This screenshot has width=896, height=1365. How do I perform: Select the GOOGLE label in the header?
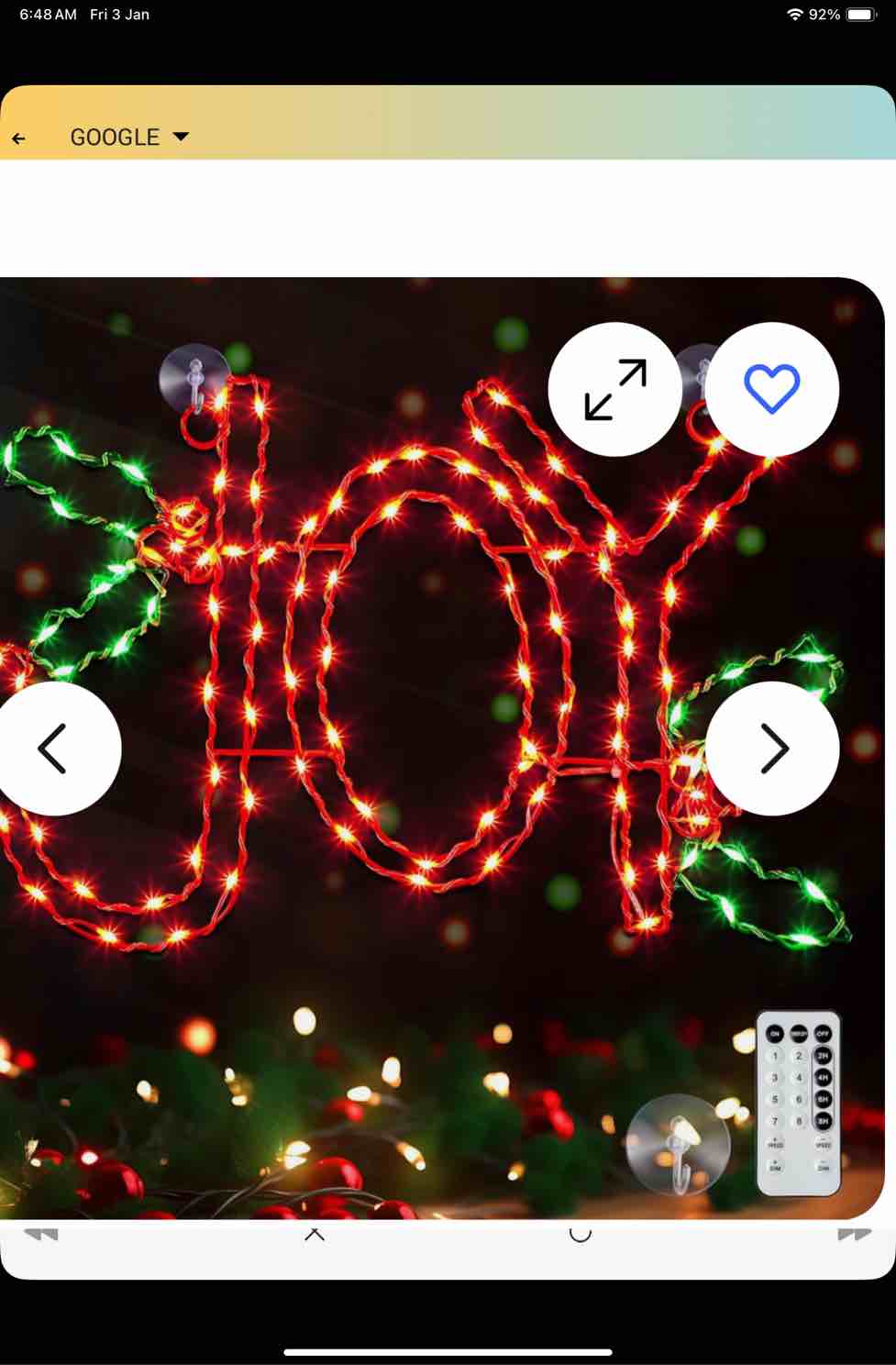tap(114, 137)
